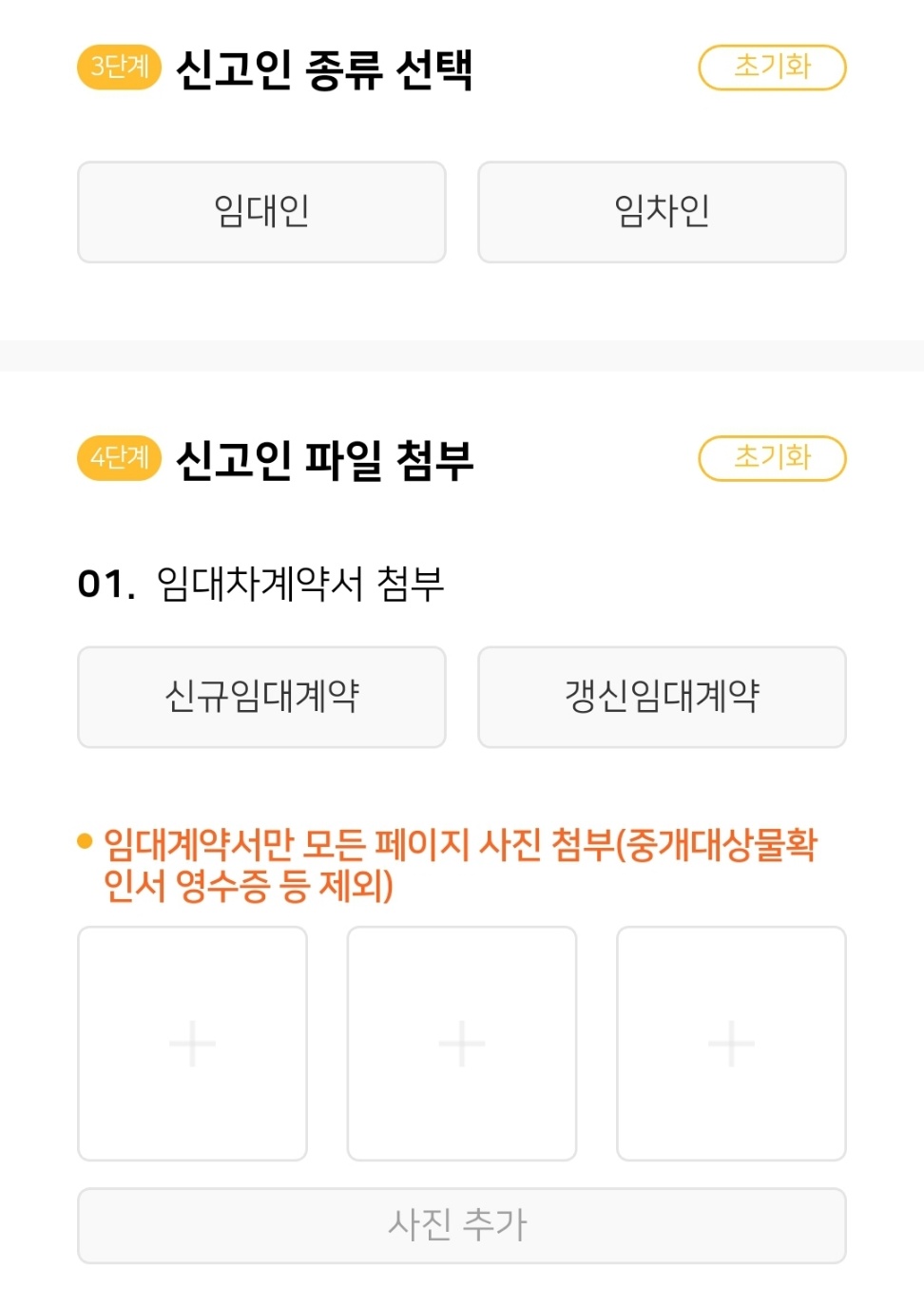Reset step 3 using its 초기화 button

(x=772, y=67)
